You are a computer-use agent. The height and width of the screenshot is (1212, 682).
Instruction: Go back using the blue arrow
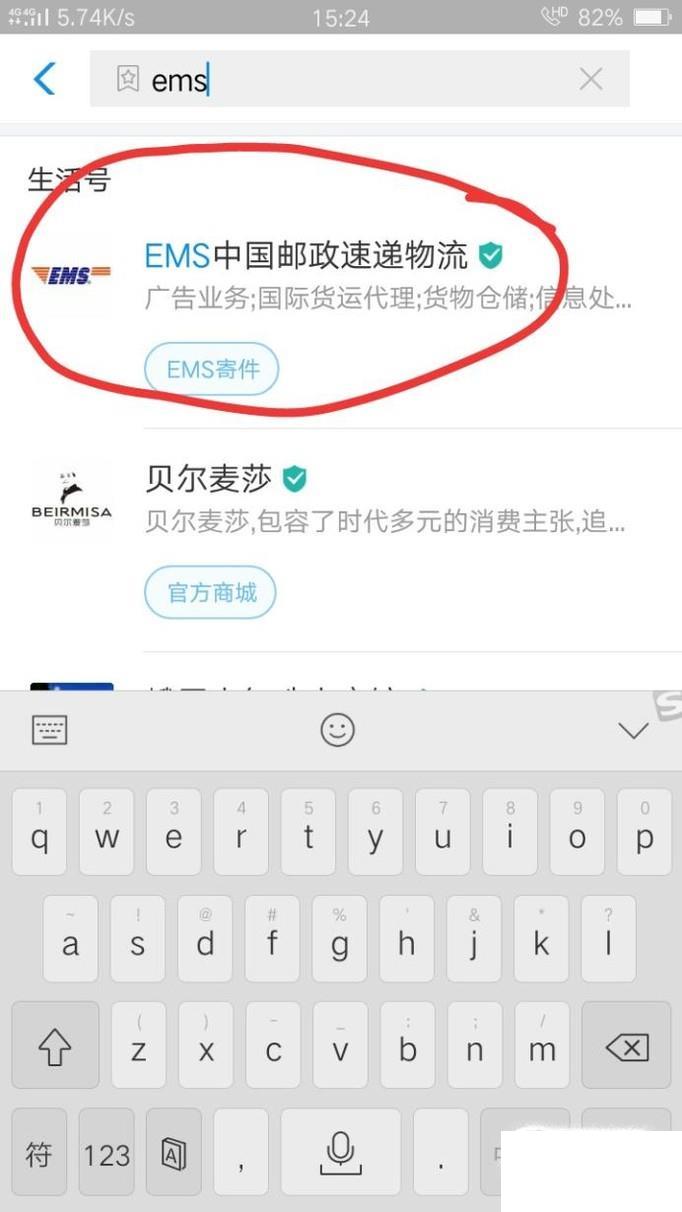[44, 78]
